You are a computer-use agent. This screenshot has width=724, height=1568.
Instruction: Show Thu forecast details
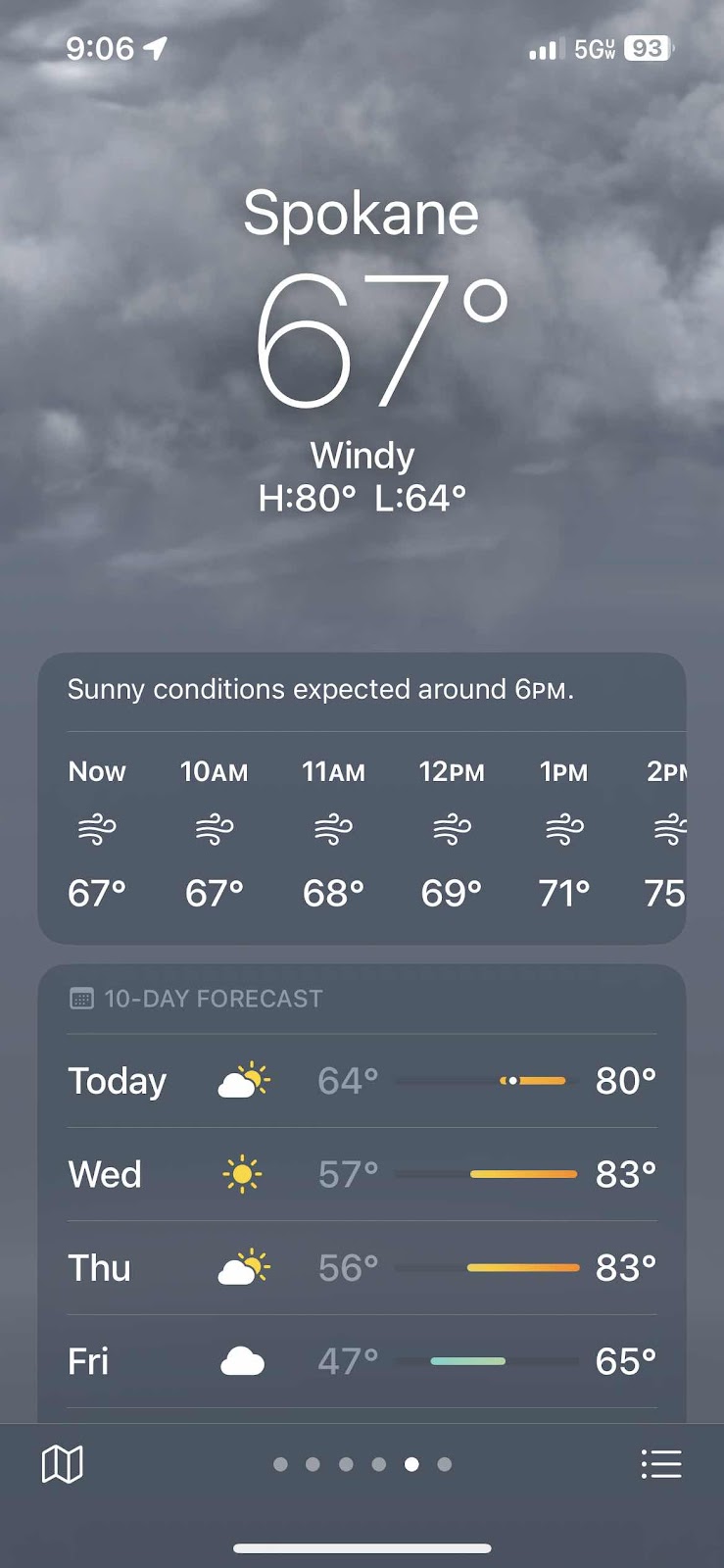362,1268
